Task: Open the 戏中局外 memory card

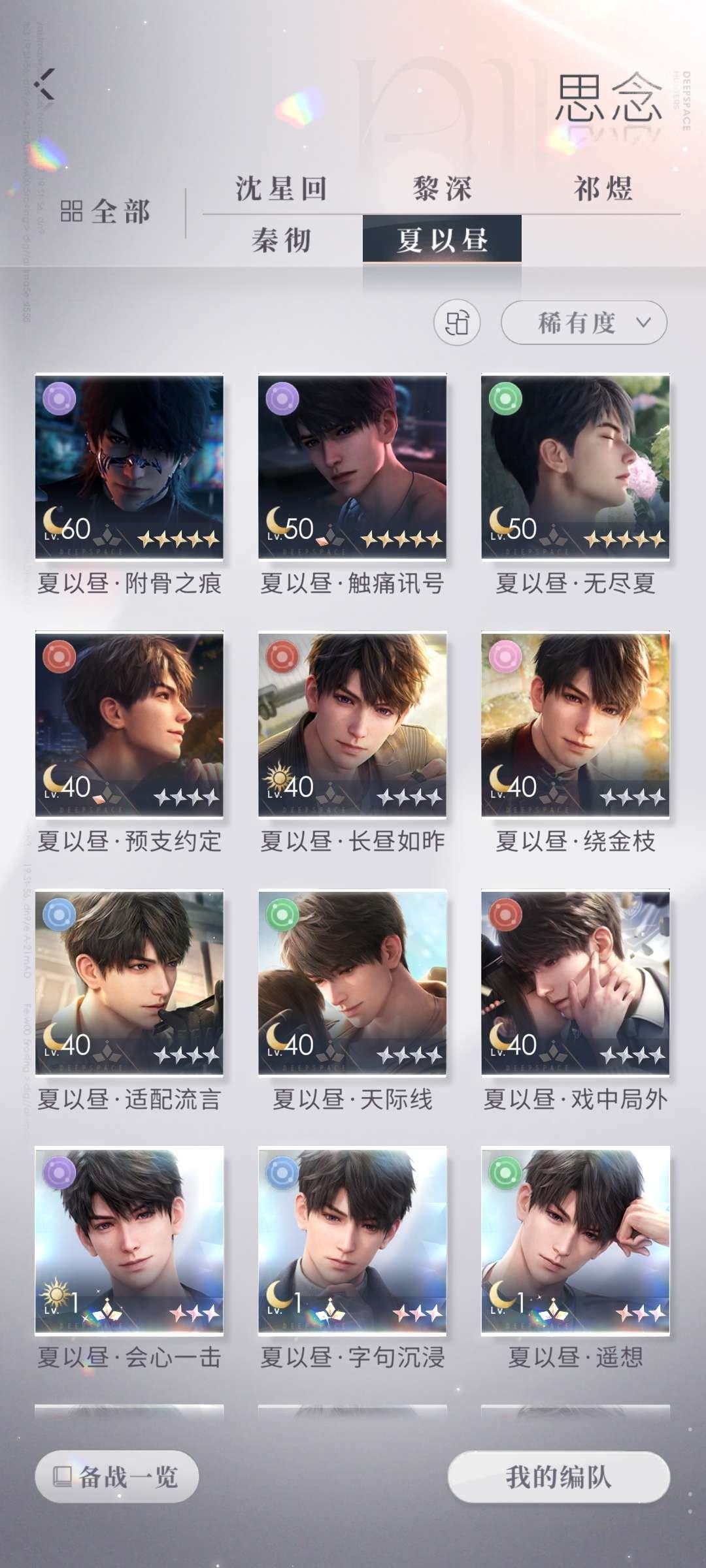Action: point(575,982)
